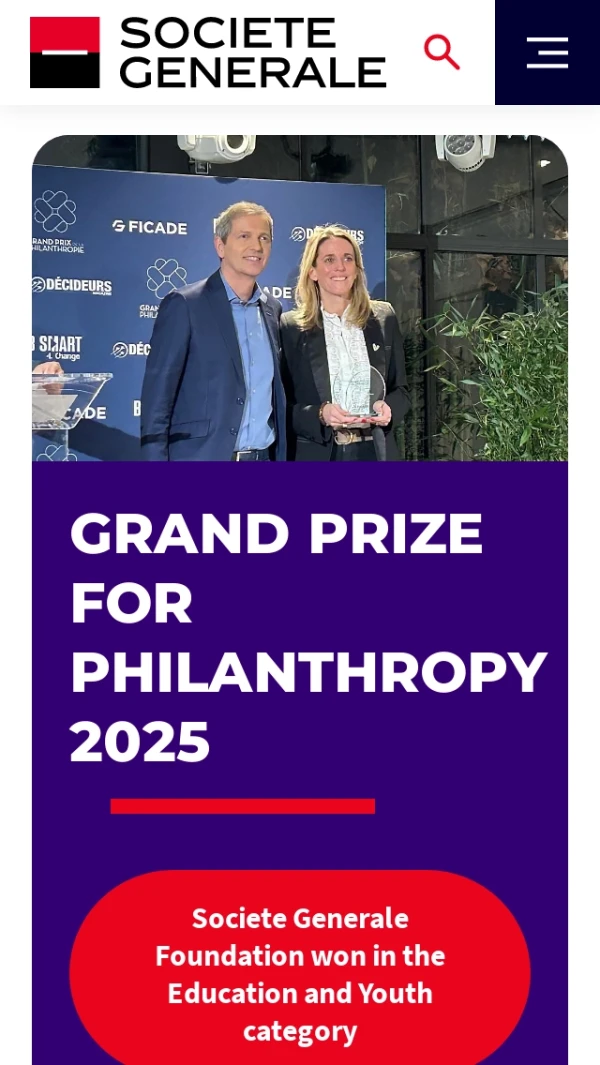Image resolution: width=600 pixels, height=1065 pixels.
Task: Tap the Societe Generale Foundation won button
Action: [x=300, y=972]
